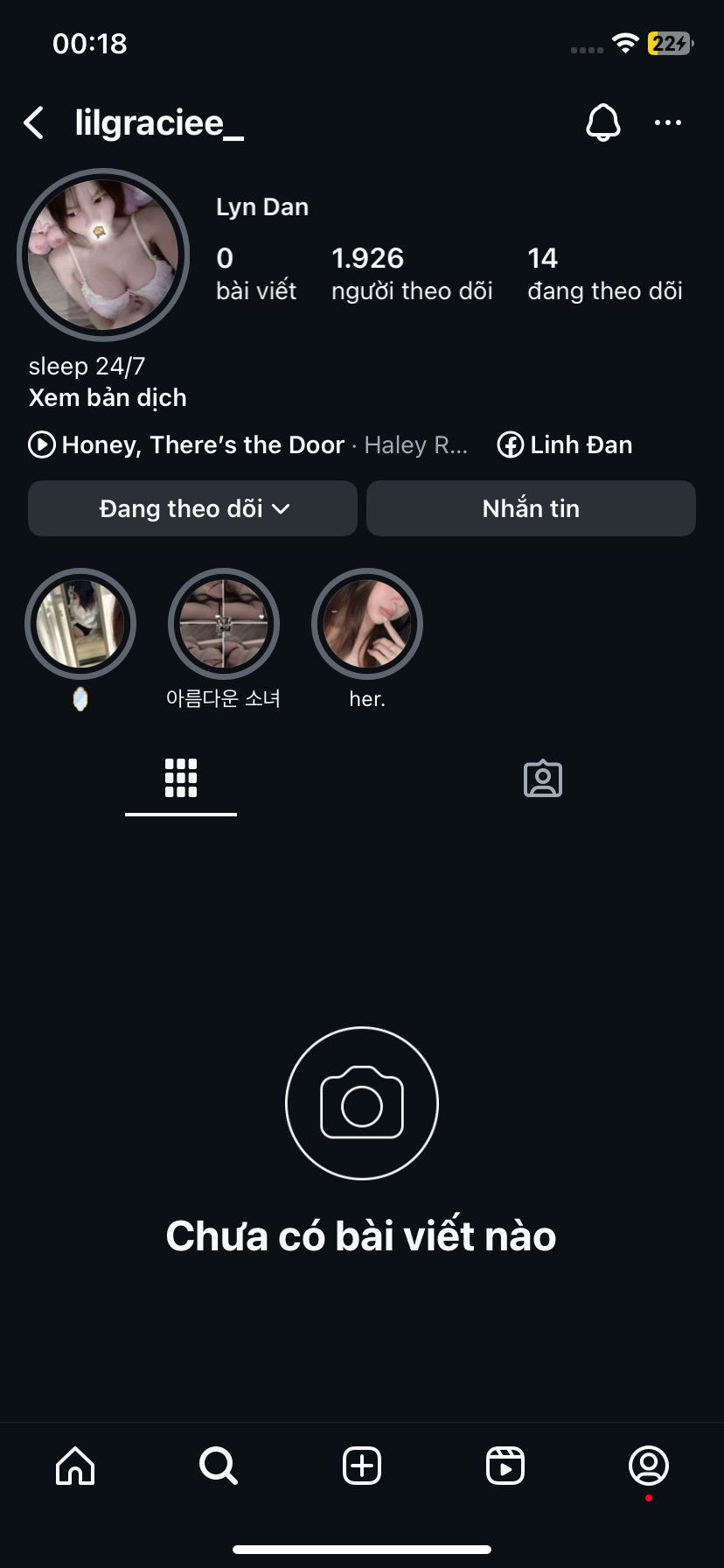
Task: Open the linked Facebook profile Linh Đan
Action: click(x=565, y=444)
